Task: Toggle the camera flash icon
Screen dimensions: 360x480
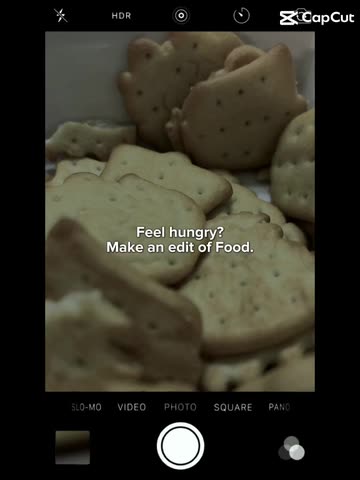Action: click(x=61, y=15)
